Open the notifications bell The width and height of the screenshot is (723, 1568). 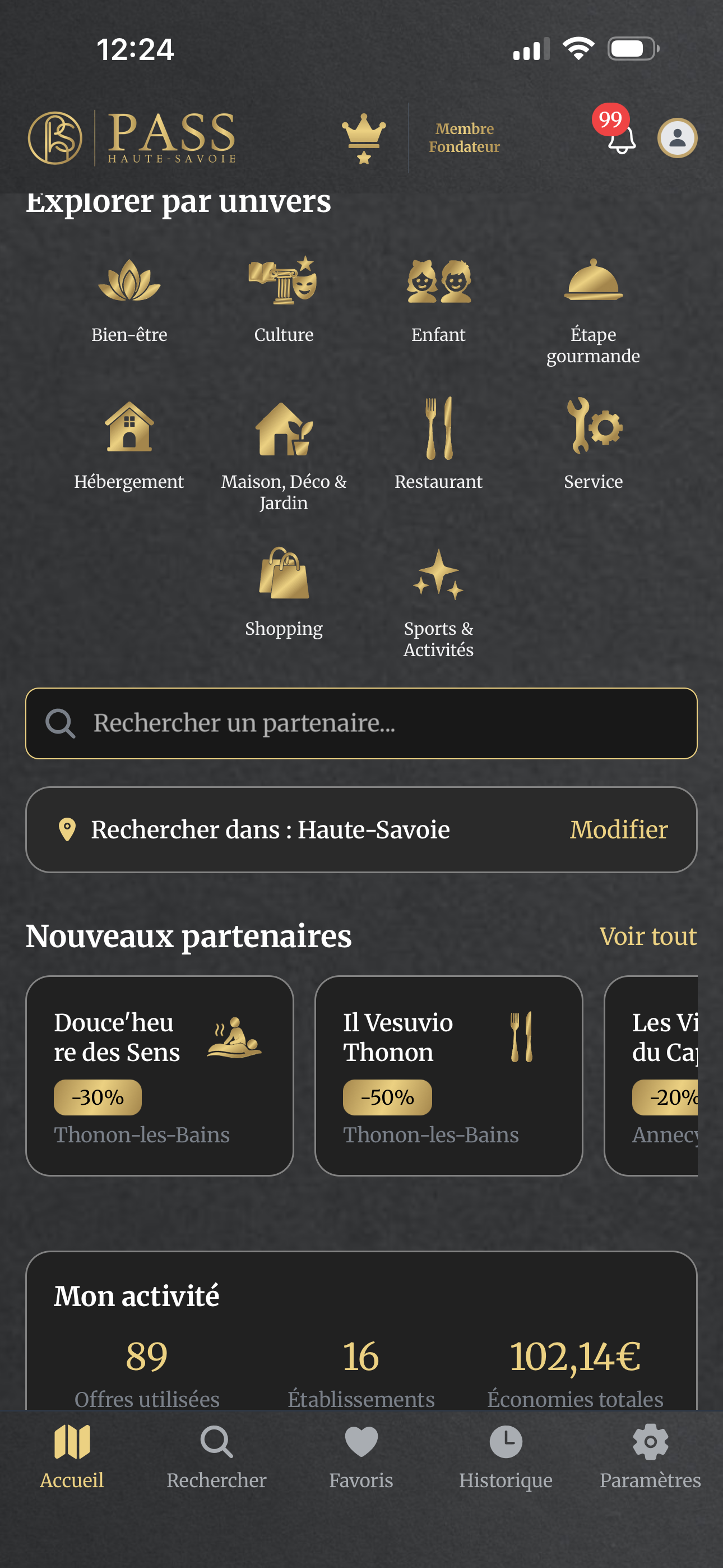coord(621,137)
